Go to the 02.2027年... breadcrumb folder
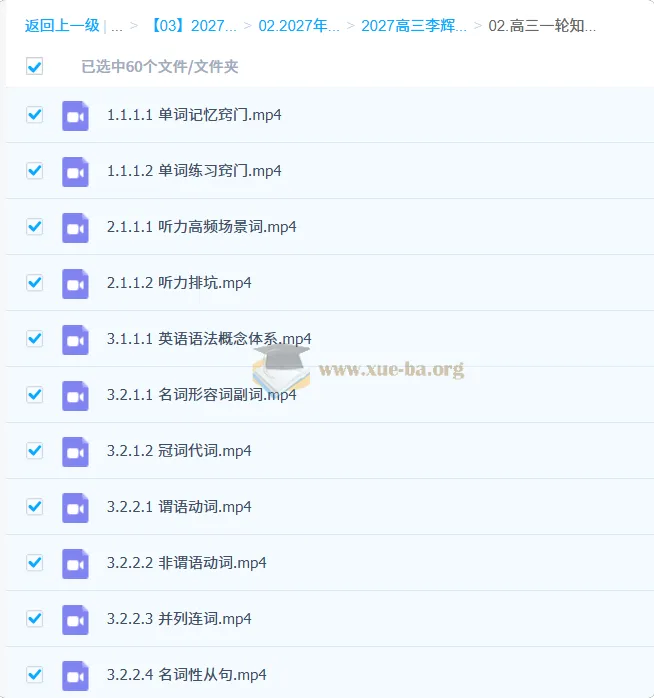 tap(299, 26)
